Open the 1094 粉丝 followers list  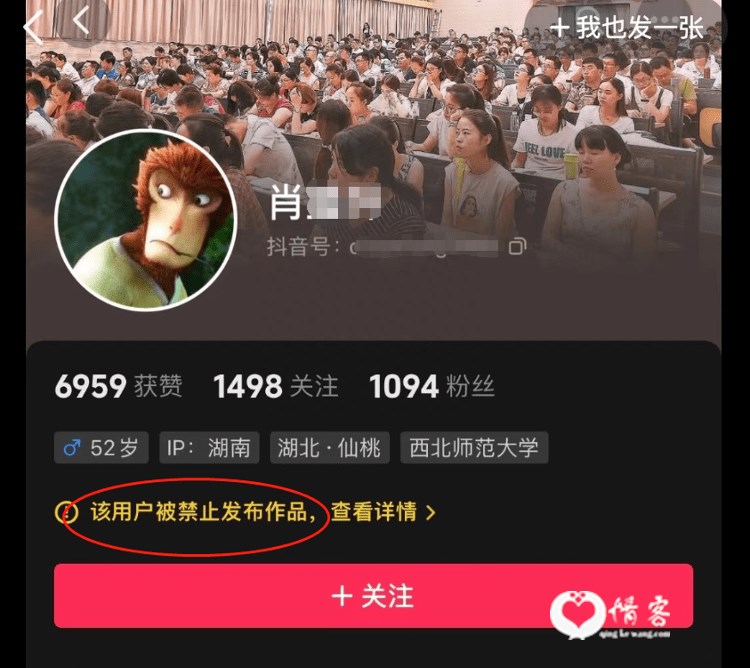point(432,387)
